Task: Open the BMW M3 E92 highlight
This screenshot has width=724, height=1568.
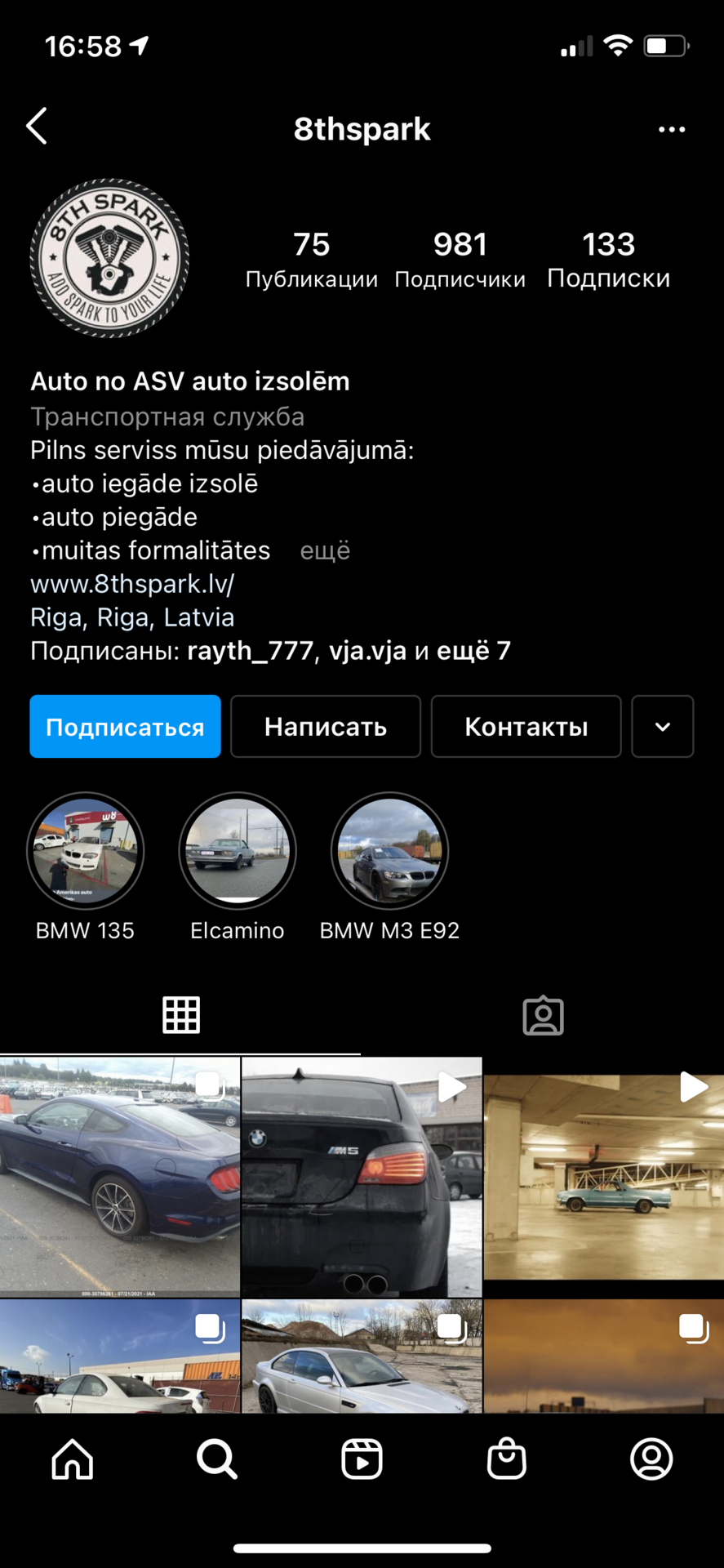Action: (389, 850)
